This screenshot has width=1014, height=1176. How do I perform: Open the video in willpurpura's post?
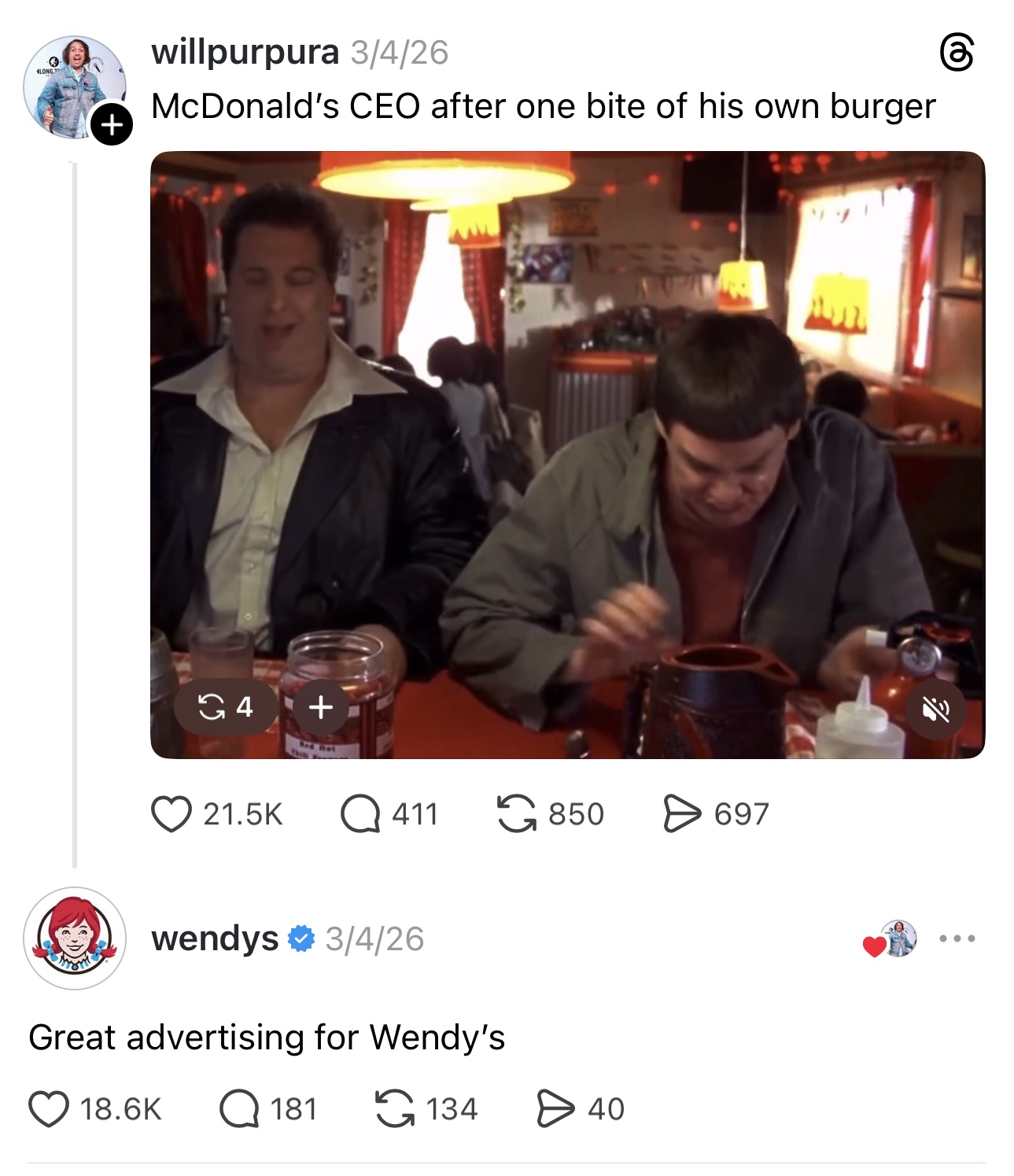(566, 441)
